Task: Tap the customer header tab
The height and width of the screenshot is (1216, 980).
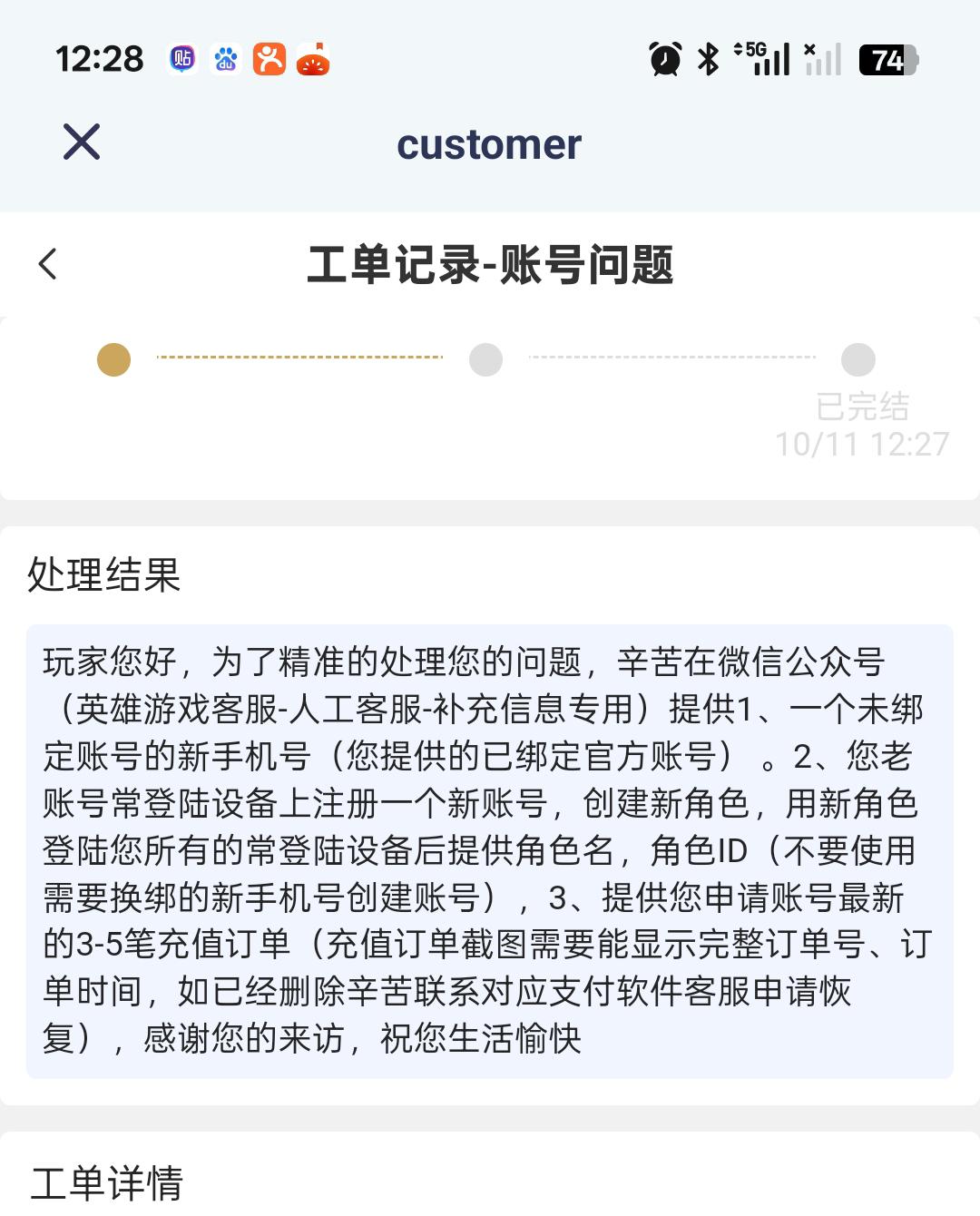Action: [490, 145]
